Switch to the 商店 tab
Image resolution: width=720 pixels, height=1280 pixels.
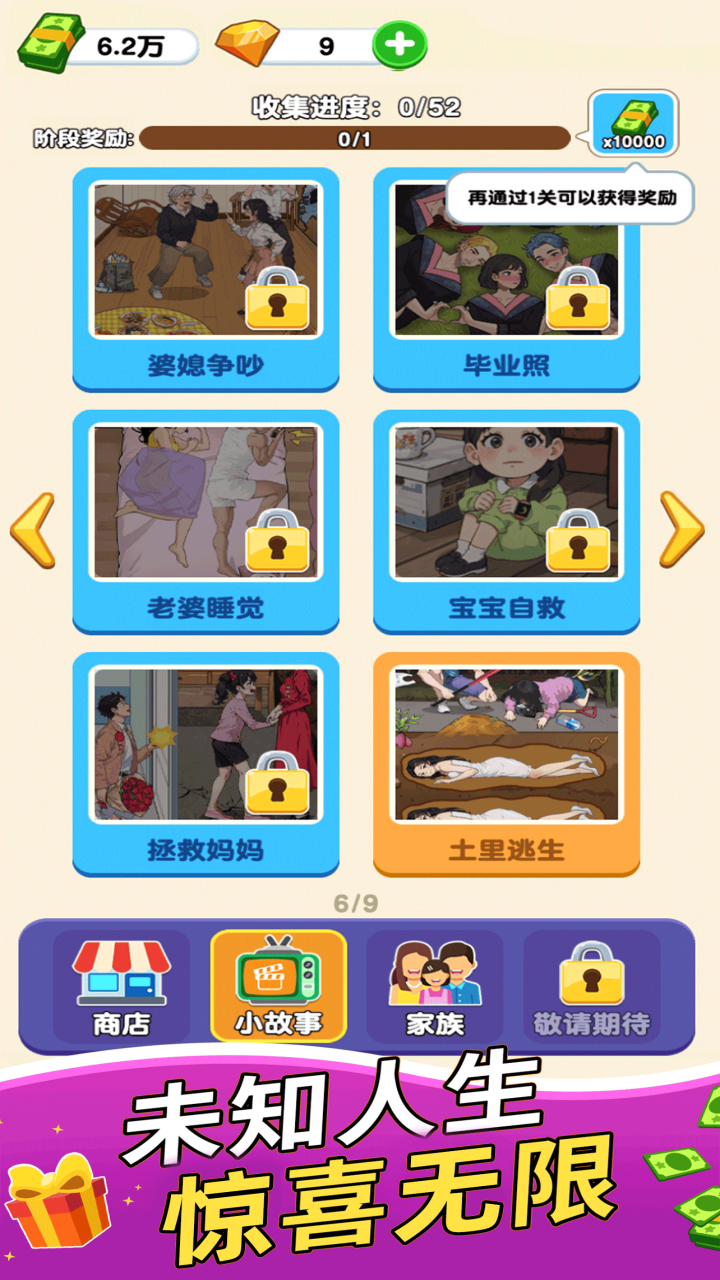point(121,986)
